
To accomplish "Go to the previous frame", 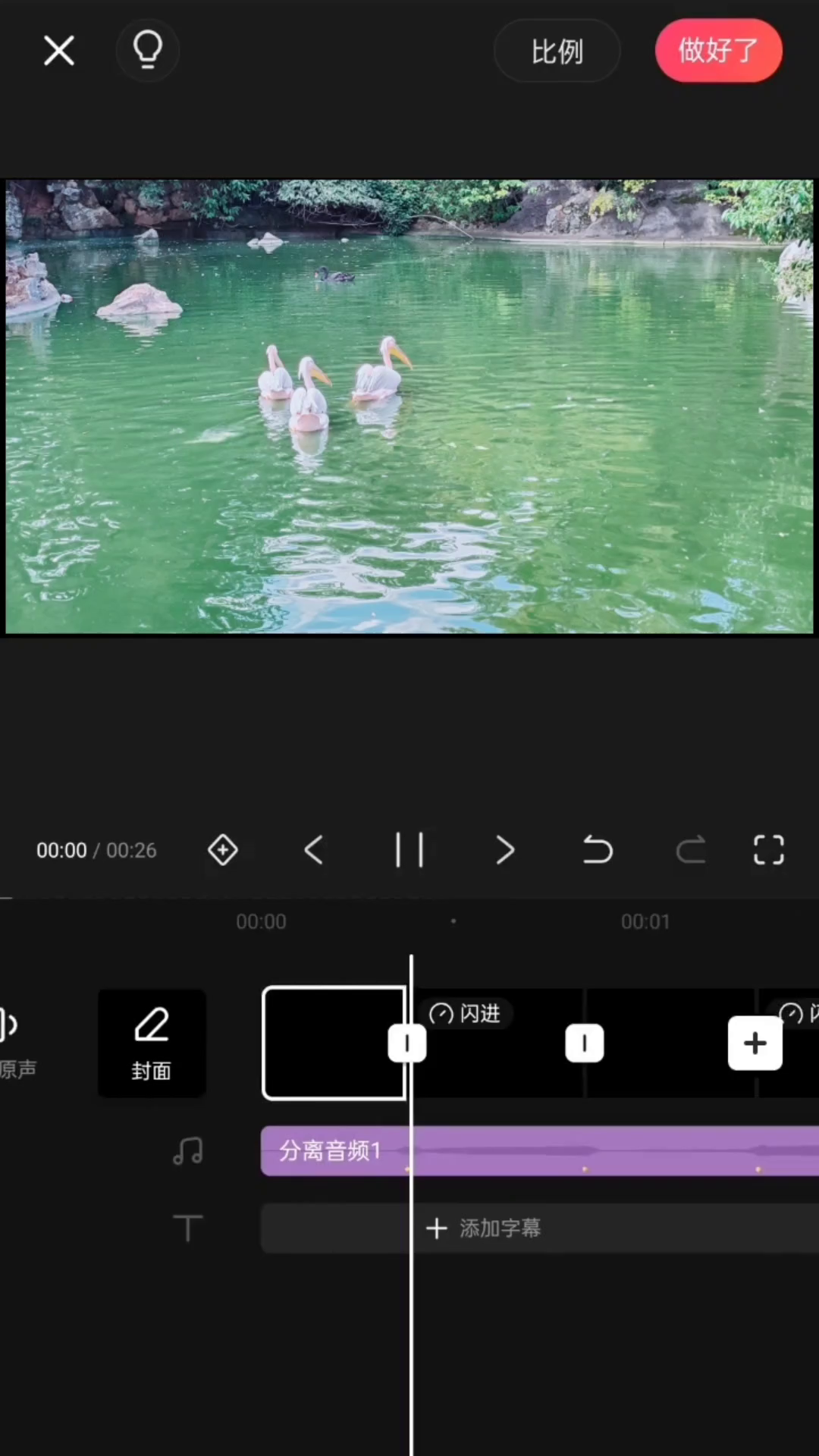I will point(314,850).
